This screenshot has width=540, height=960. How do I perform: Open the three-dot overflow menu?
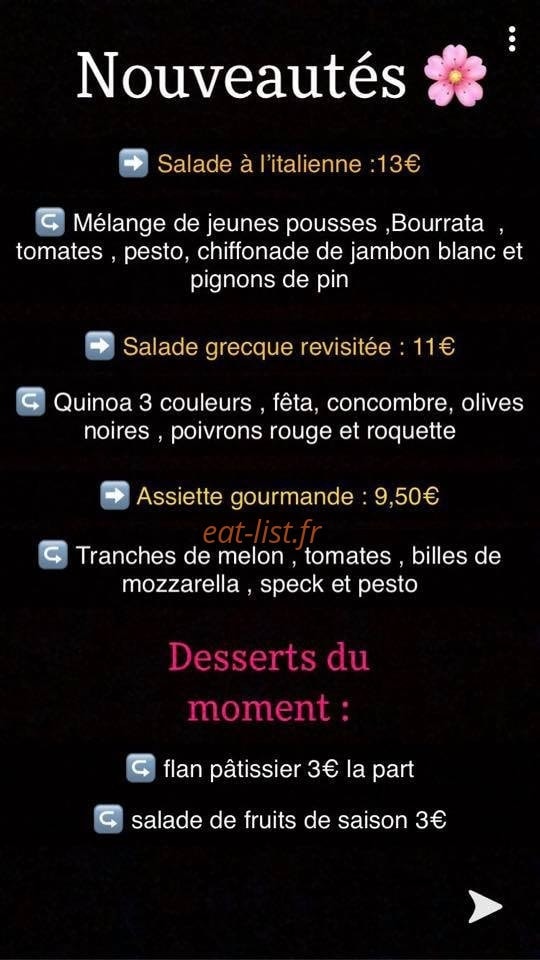click(512, 39)
